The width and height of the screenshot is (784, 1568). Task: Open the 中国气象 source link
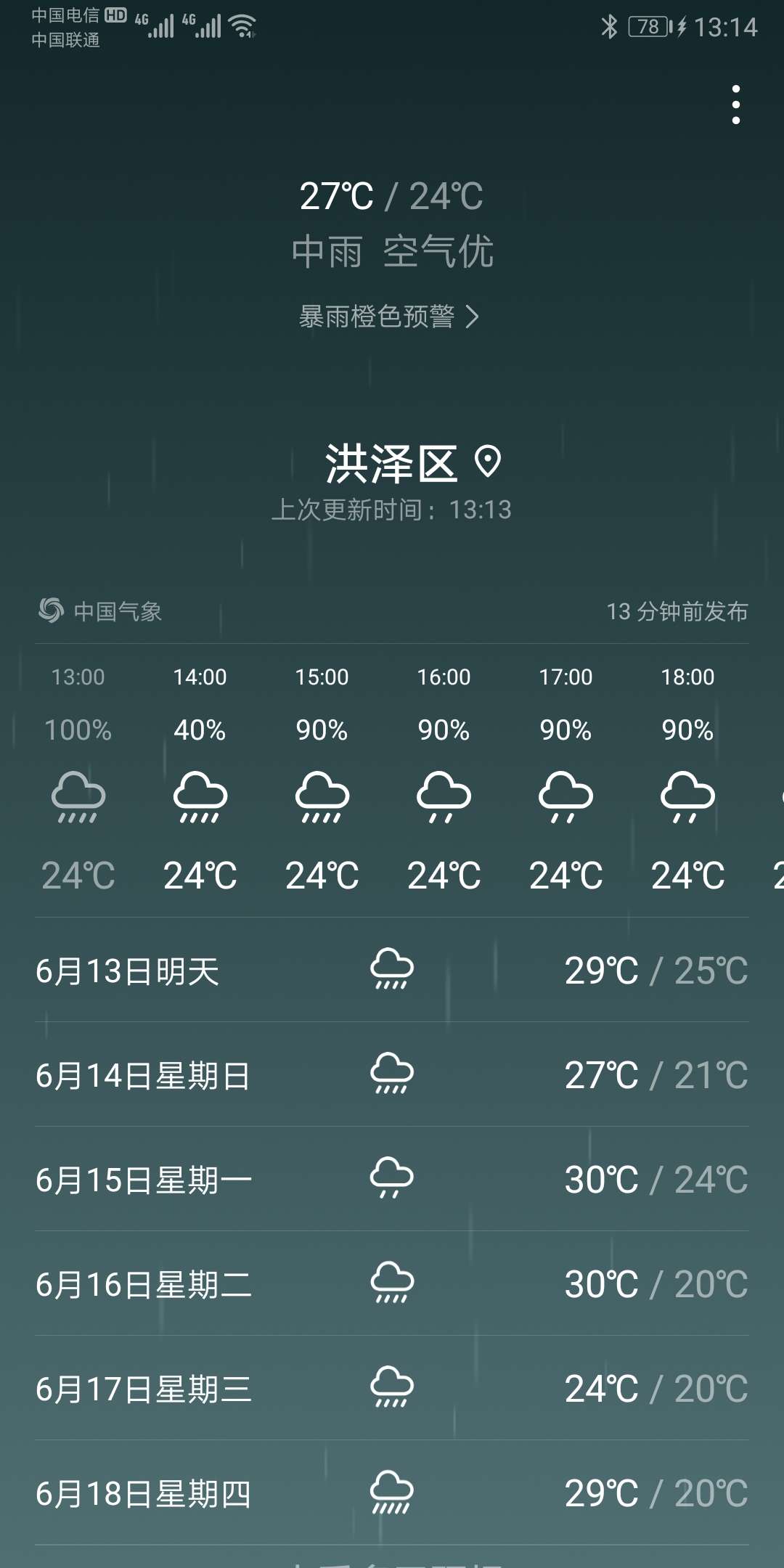[100, 611]
